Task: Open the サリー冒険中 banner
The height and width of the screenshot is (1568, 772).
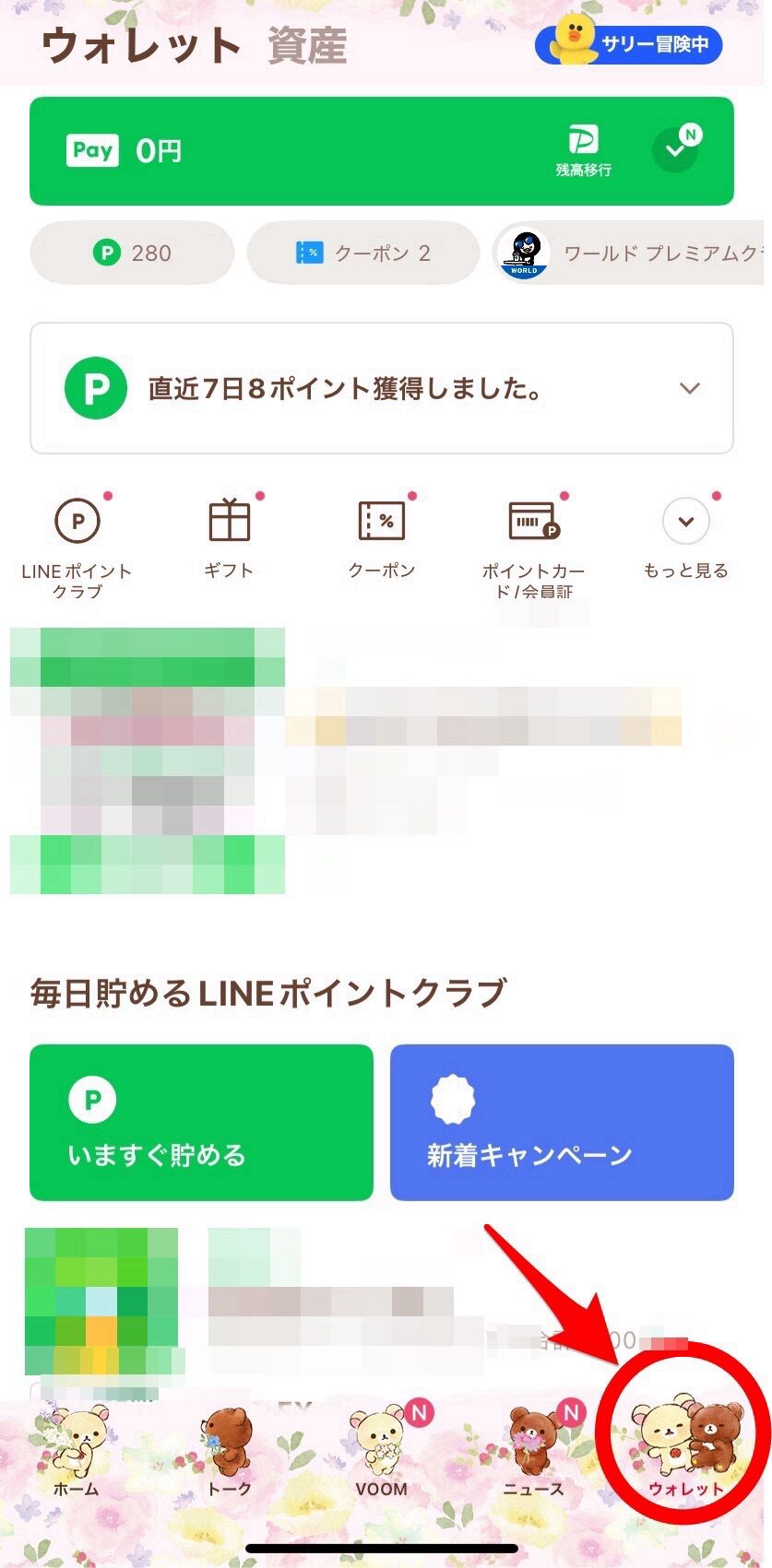Action: pos(629,43)
